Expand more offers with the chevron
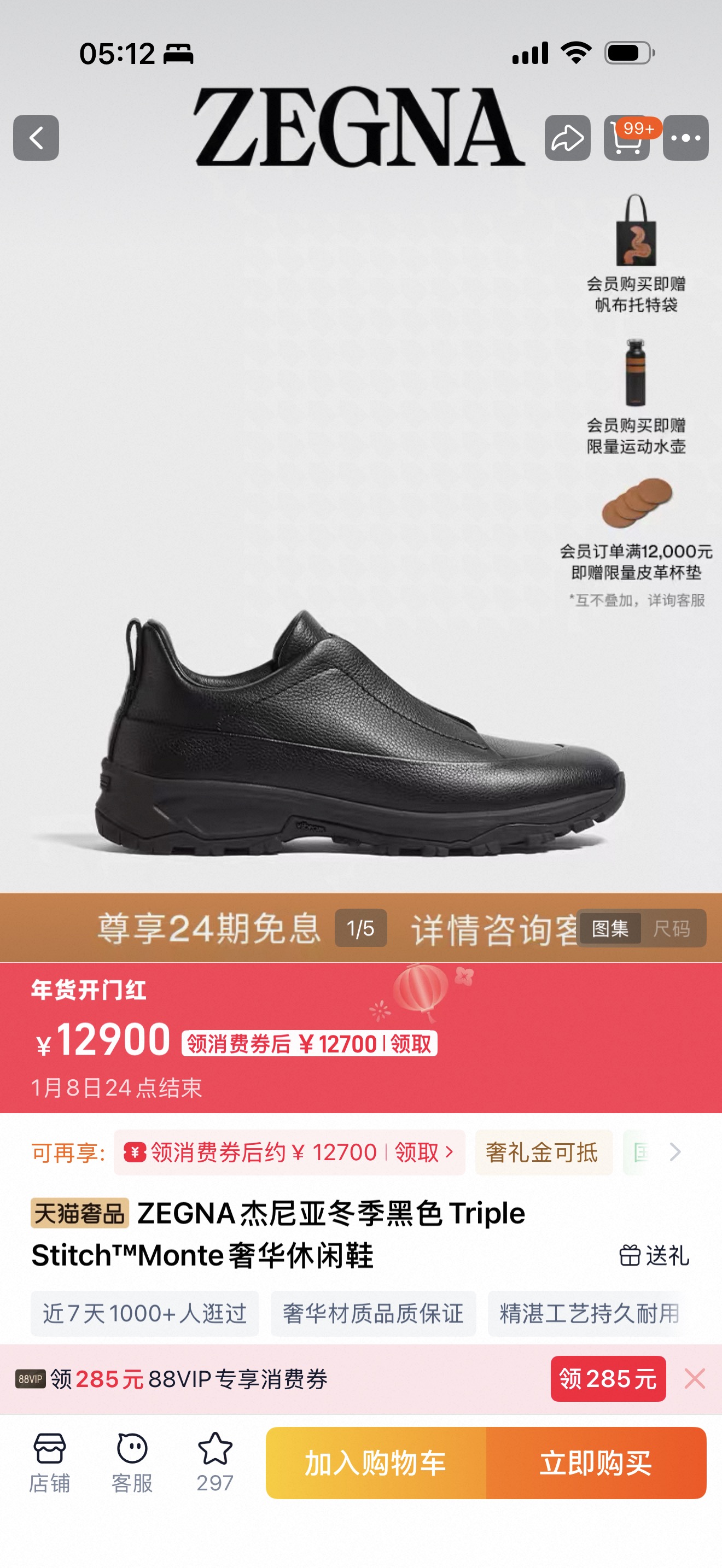Viewport: 722px width, 1568px height. coord(674,1152)
